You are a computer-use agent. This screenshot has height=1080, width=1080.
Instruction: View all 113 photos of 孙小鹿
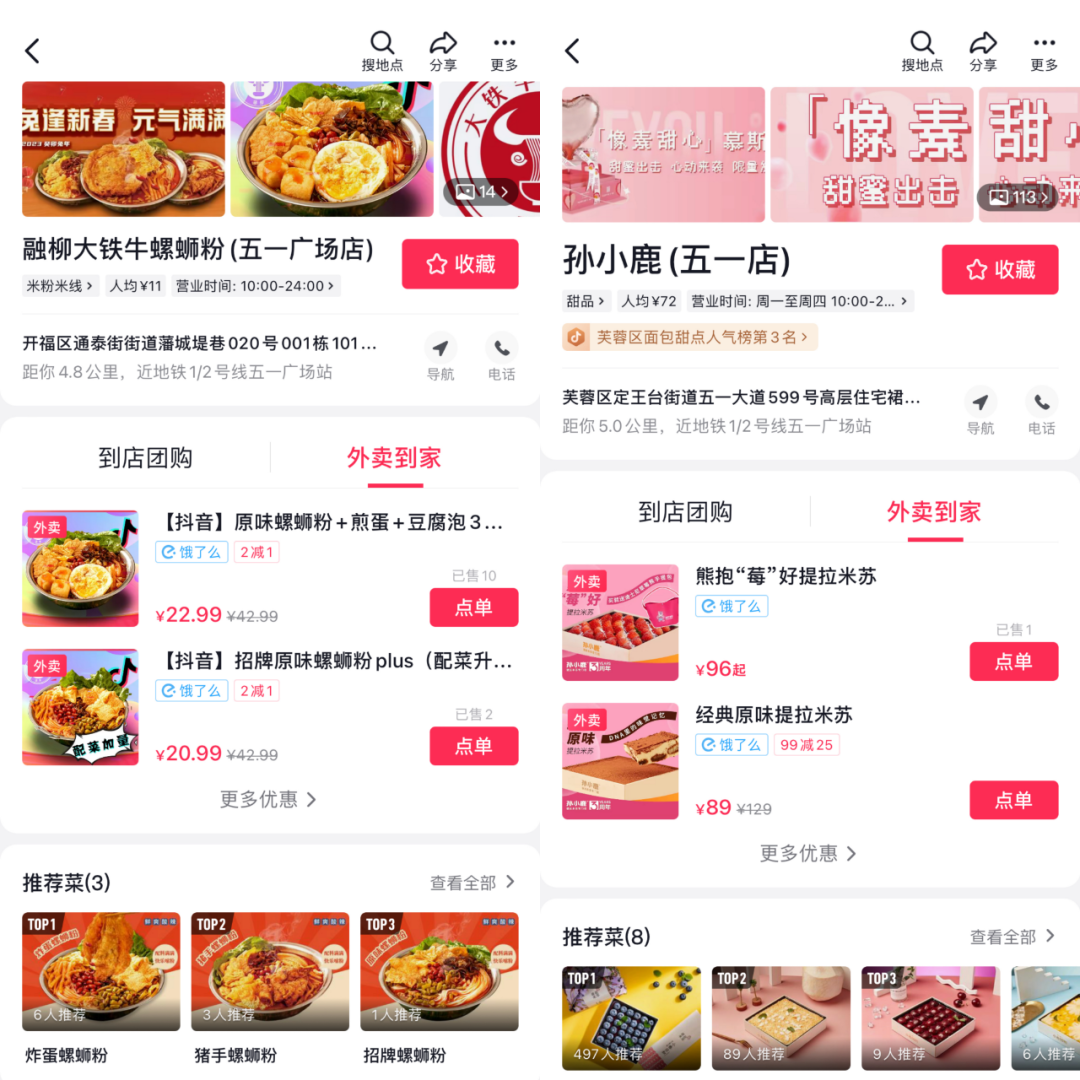coord(1019,197)
